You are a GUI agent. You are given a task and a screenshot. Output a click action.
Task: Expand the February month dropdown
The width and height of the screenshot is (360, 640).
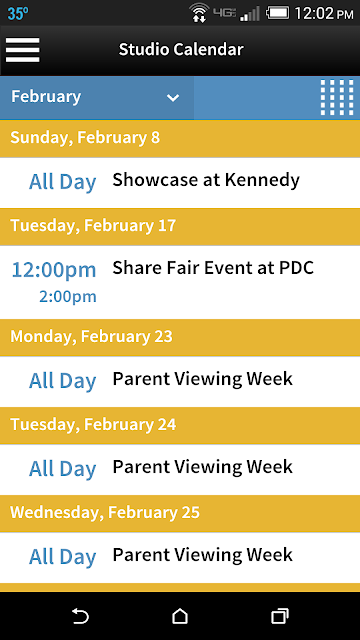point(97,98)
